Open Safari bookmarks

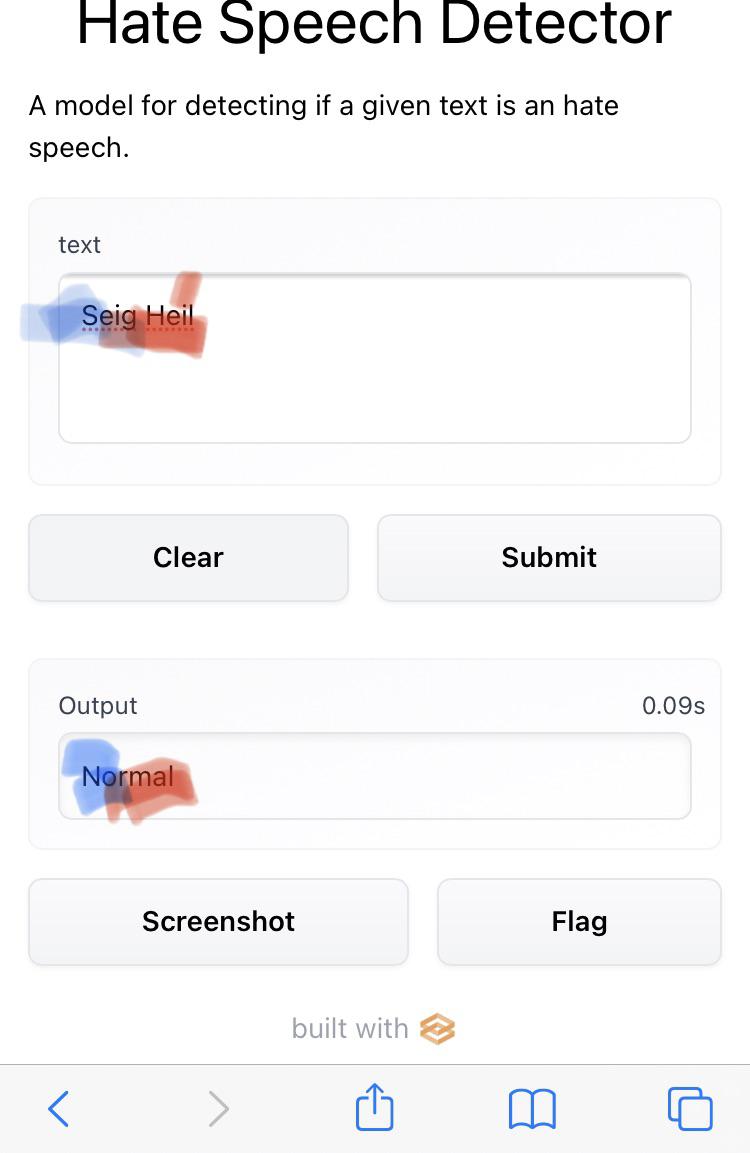[x=532, y=1109]
